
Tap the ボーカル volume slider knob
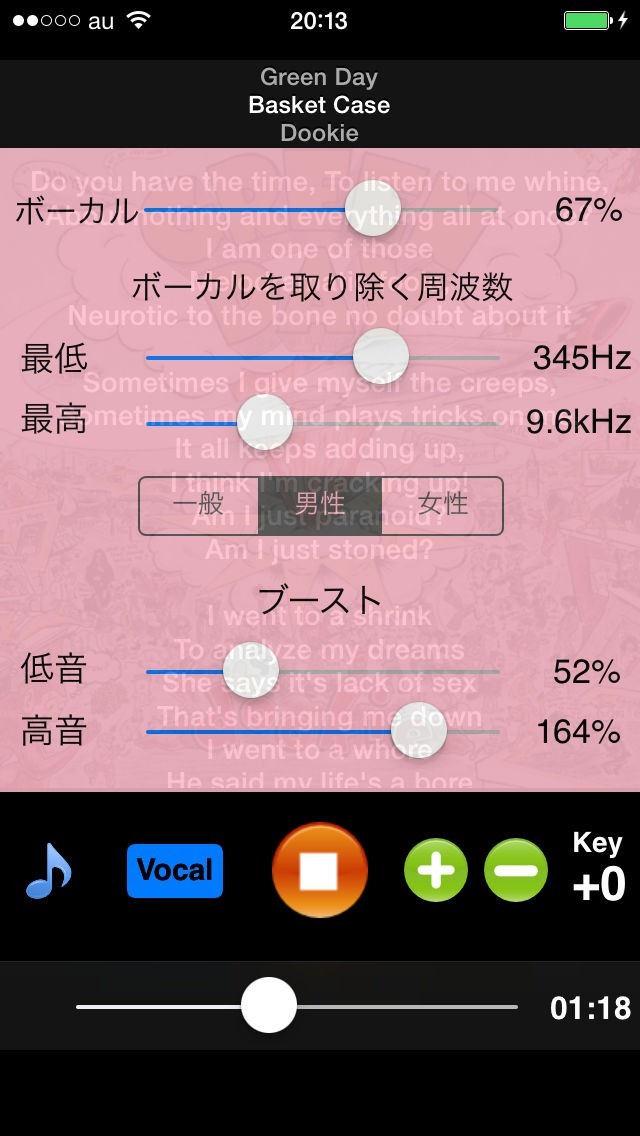click(373, 209)
